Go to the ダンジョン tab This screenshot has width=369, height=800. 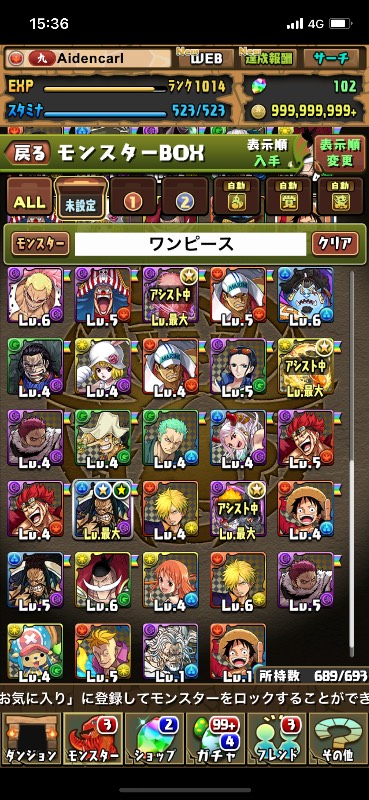pyautogui.click(x=31, y=739)
